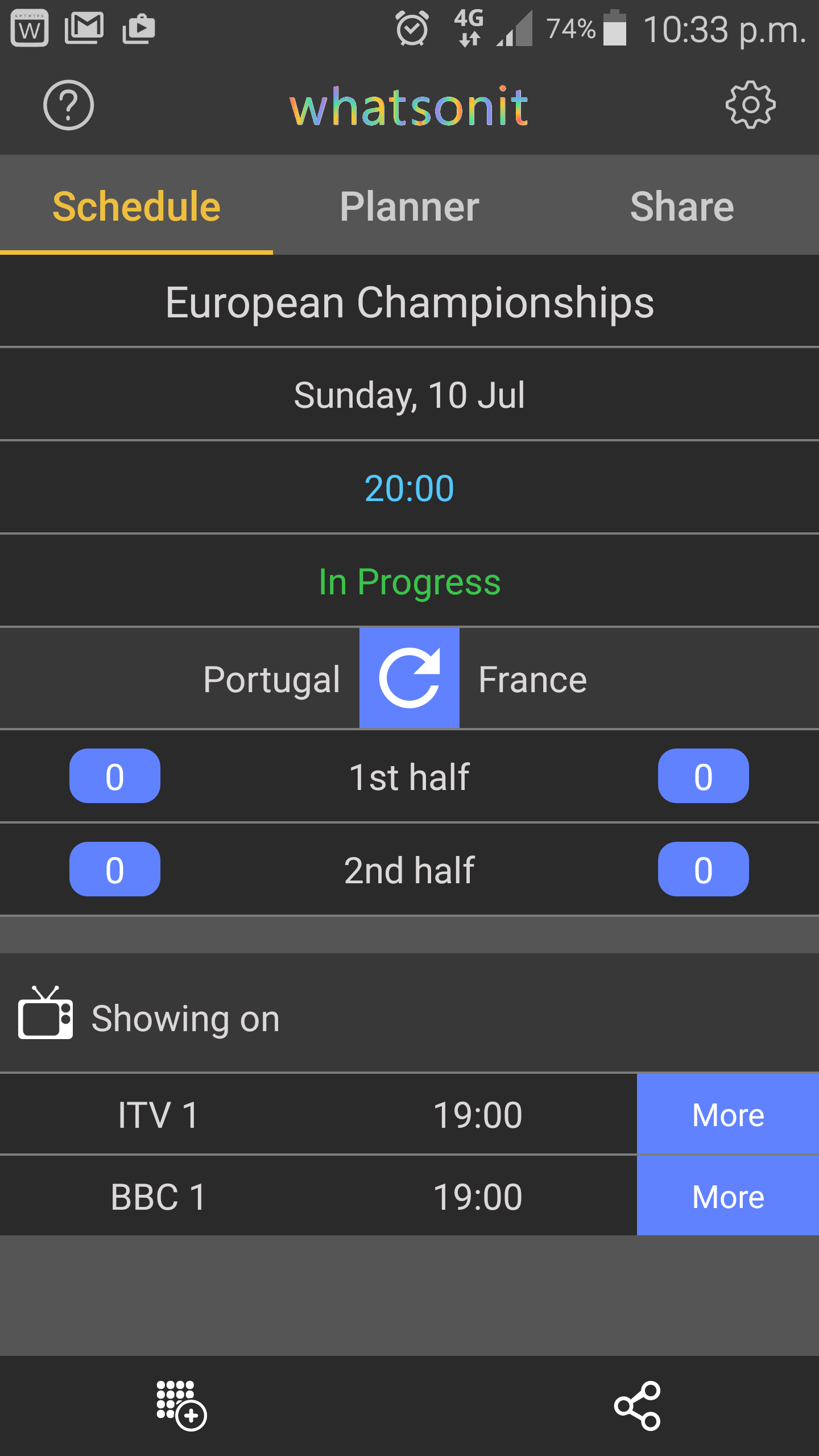819x1456 pixels.
Task: Switch to the Share tab
Action: coord(682,206)
